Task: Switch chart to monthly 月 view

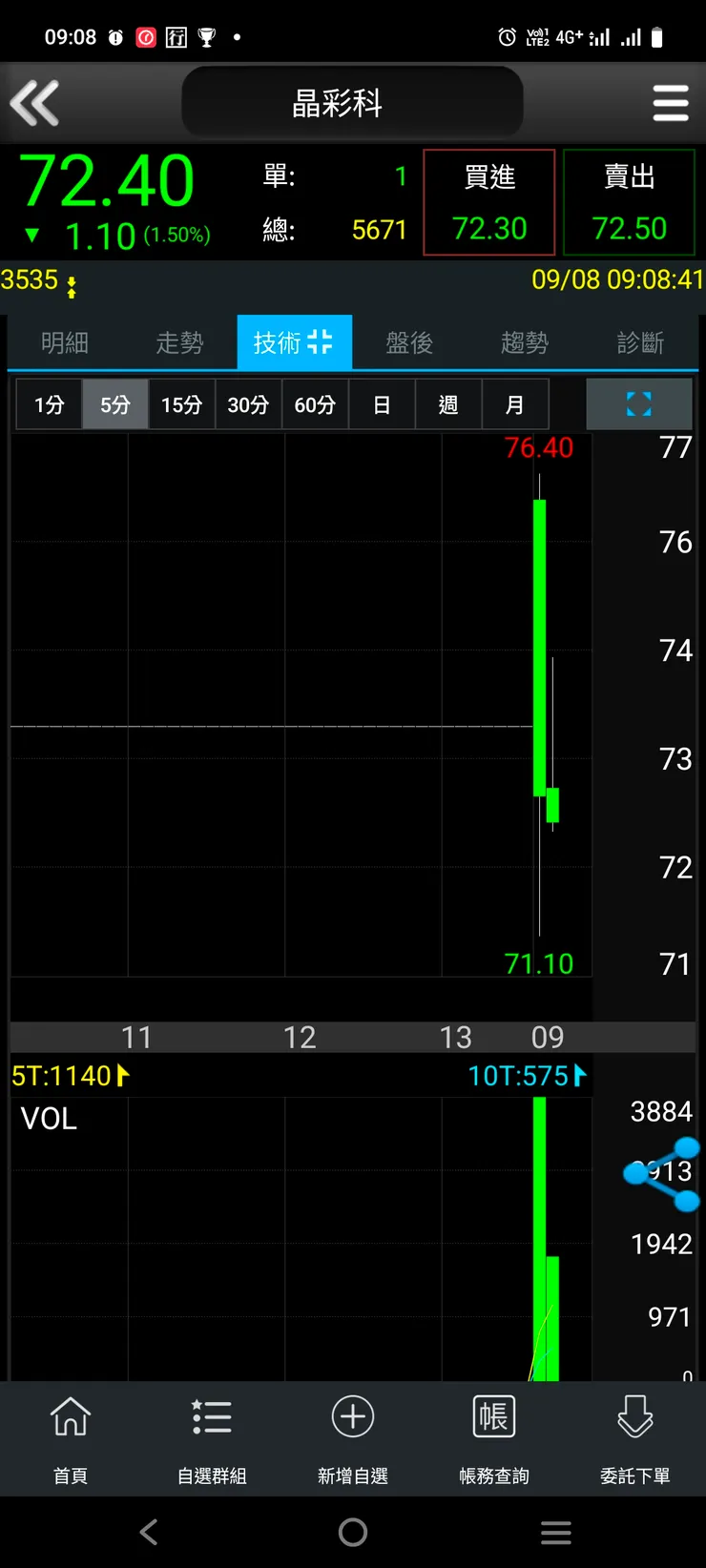Action: click(x=515, y=404)
